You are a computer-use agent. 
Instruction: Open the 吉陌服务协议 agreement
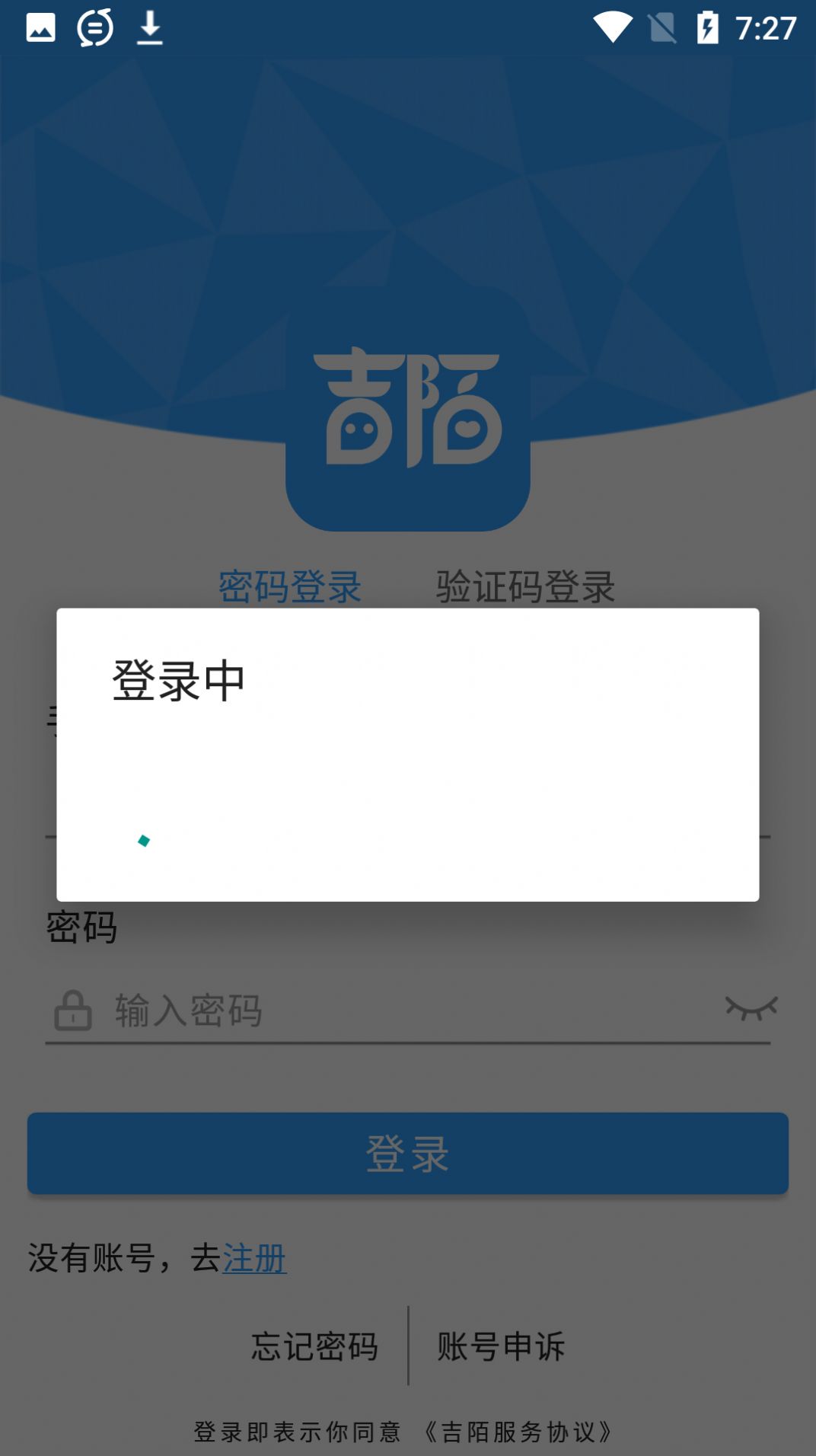(x=519, y=1432)
